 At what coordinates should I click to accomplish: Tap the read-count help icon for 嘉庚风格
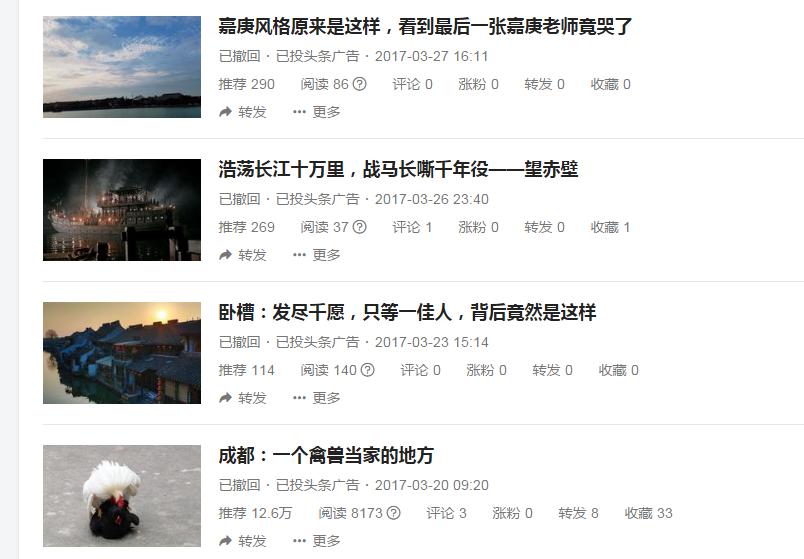click(x=360, y=84)
